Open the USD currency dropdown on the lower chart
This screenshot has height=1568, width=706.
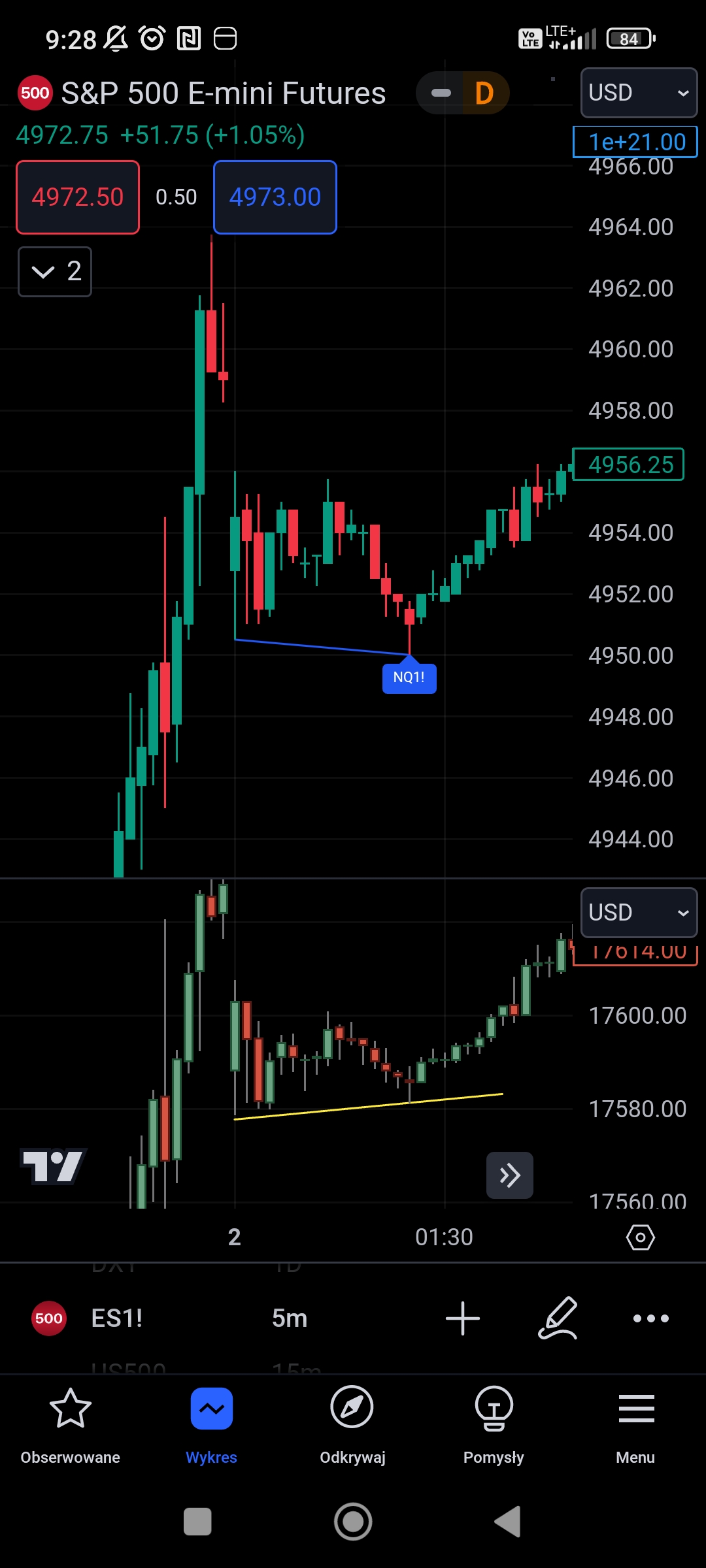pyautogui.click(x=639, y=913)
